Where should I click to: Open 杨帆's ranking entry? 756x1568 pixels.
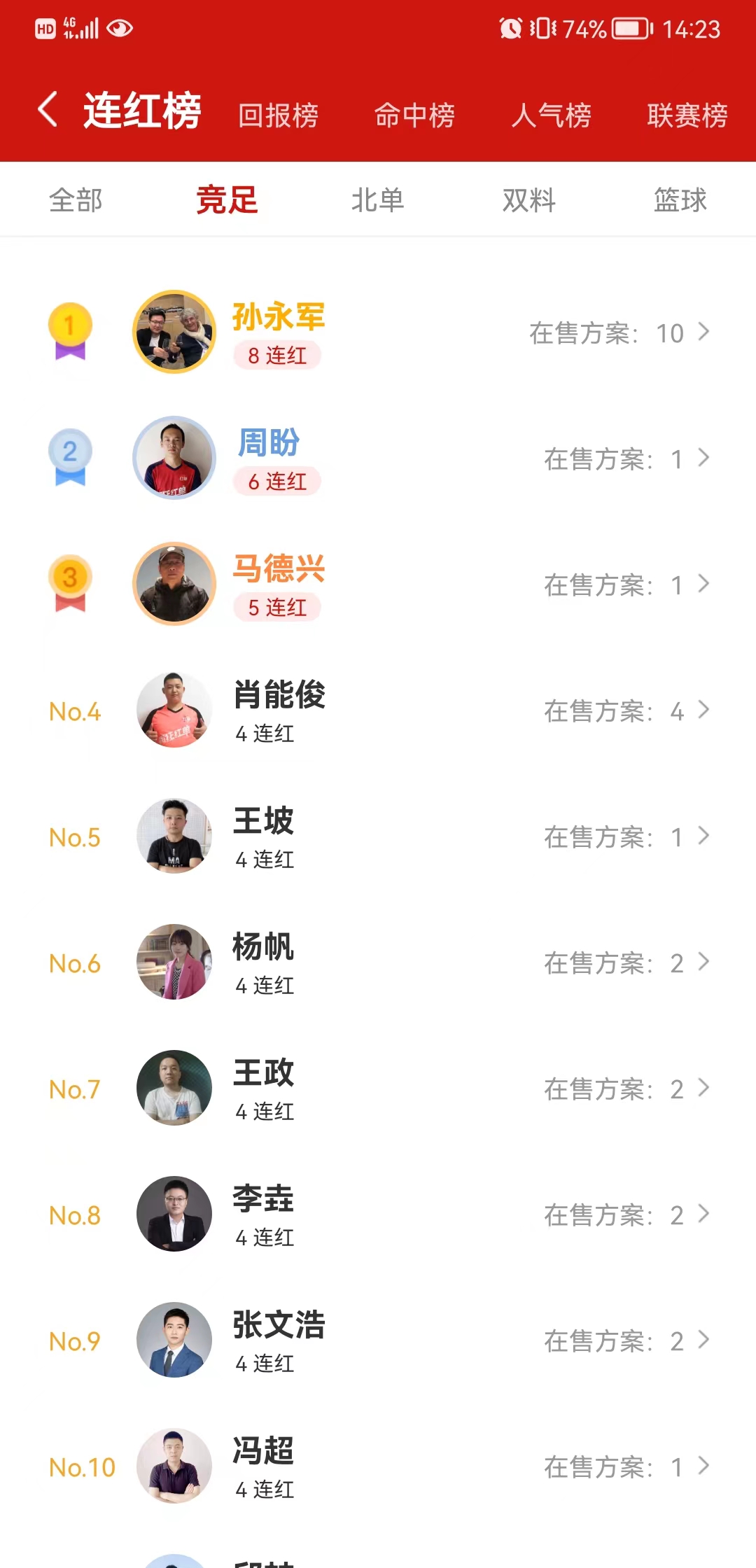tap(378, 962)
